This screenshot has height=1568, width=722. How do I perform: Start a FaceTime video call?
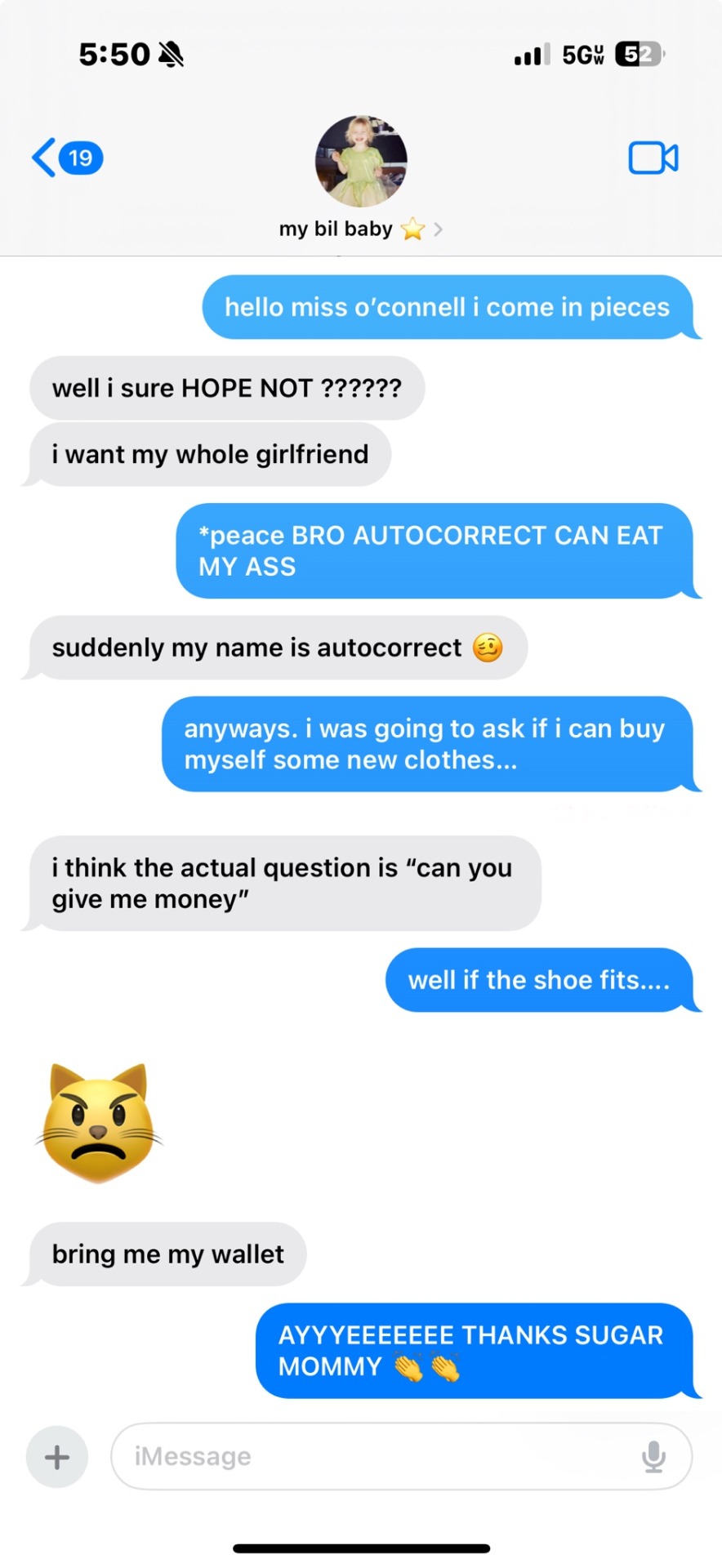point(653,158)
